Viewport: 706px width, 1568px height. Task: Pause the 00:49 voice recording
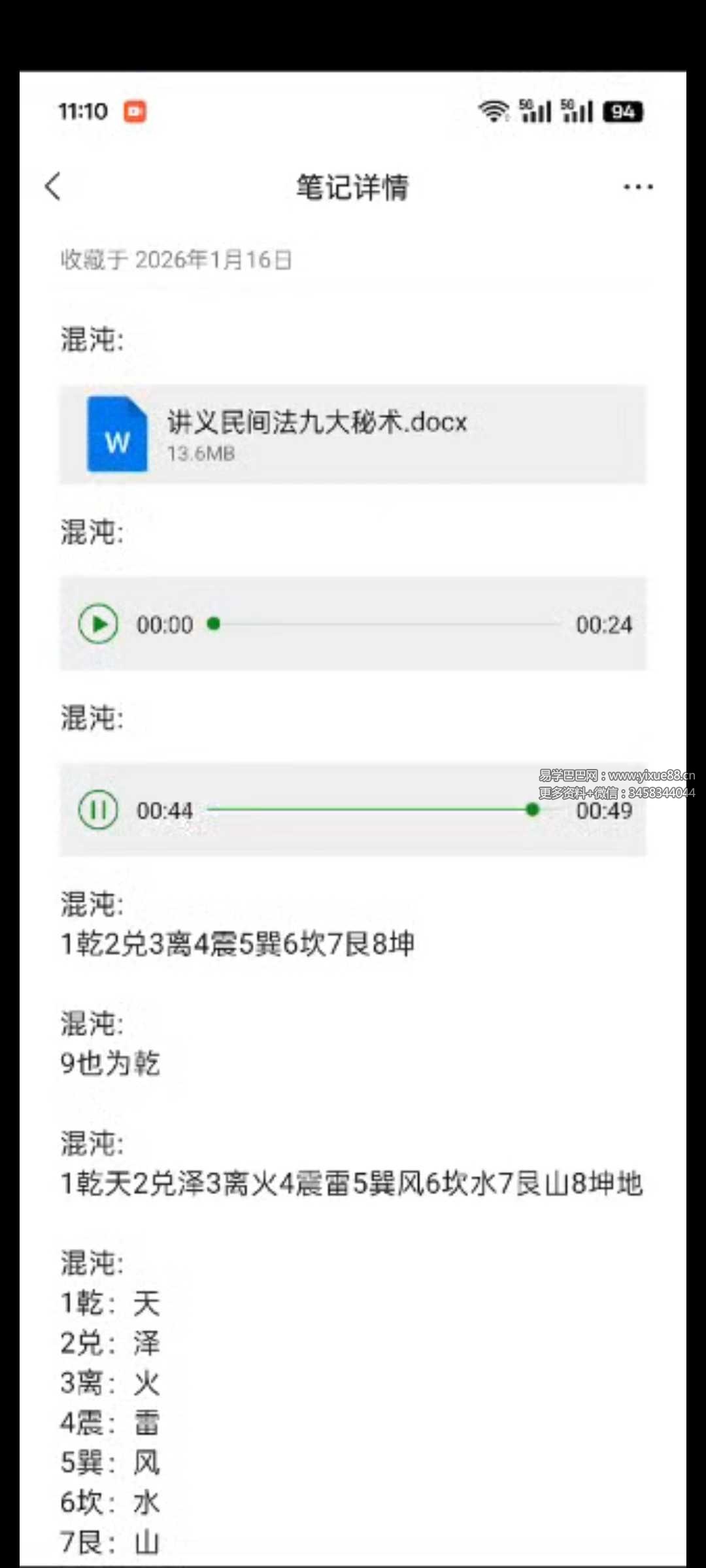pyautogui.click(x=98, y=810)
